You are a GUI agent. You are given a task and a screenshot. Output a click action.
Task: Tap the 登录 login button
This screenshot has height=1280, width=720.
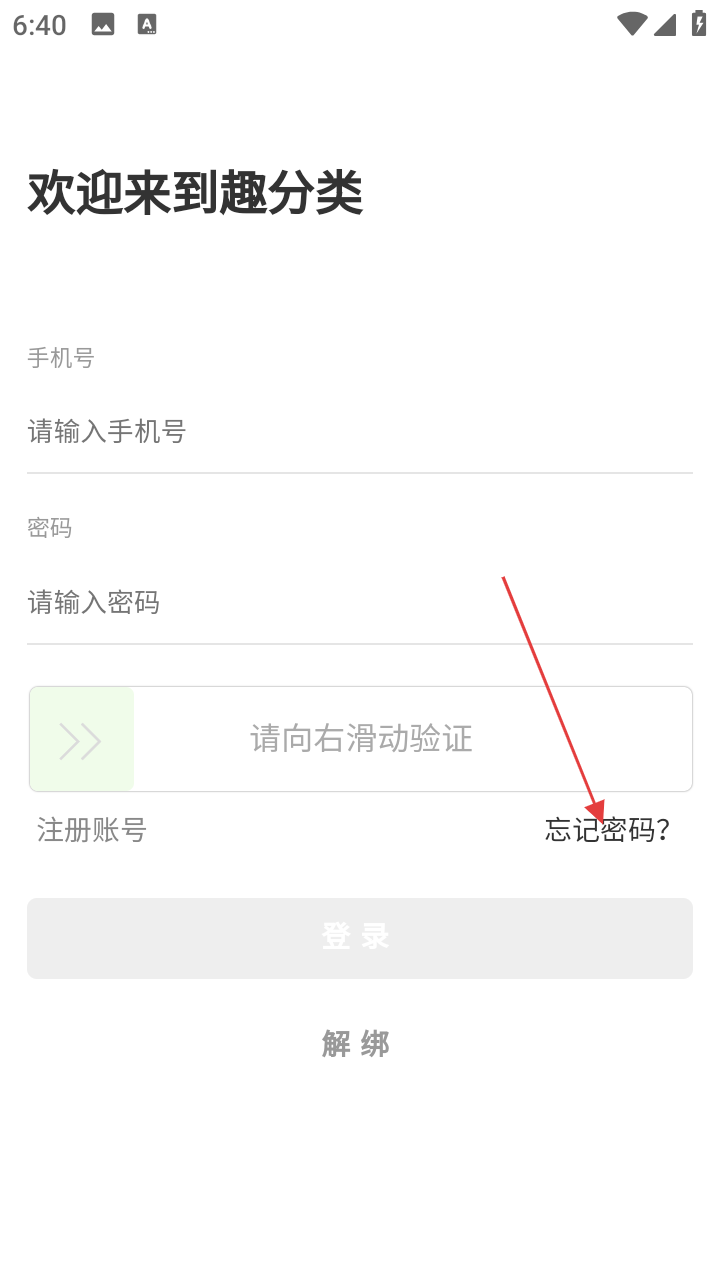point(359,938)
